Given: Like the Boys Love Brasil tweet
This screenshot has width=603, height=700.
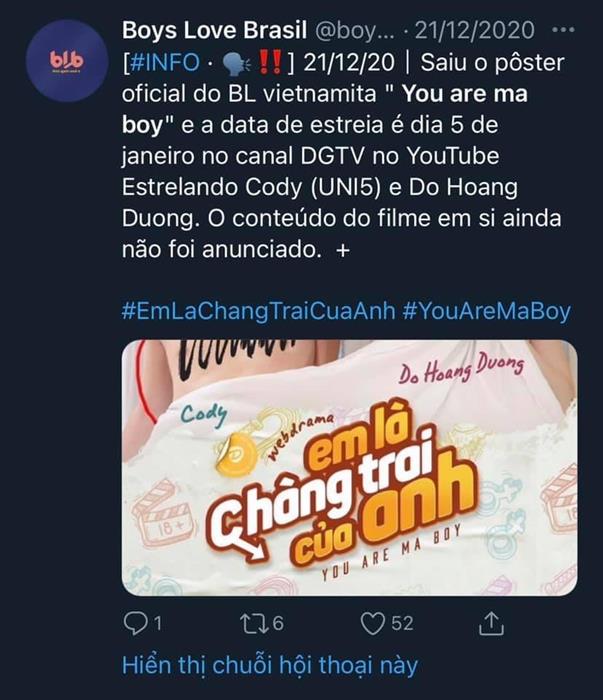Looking at the screenshot, I should [x=386, y=623].
